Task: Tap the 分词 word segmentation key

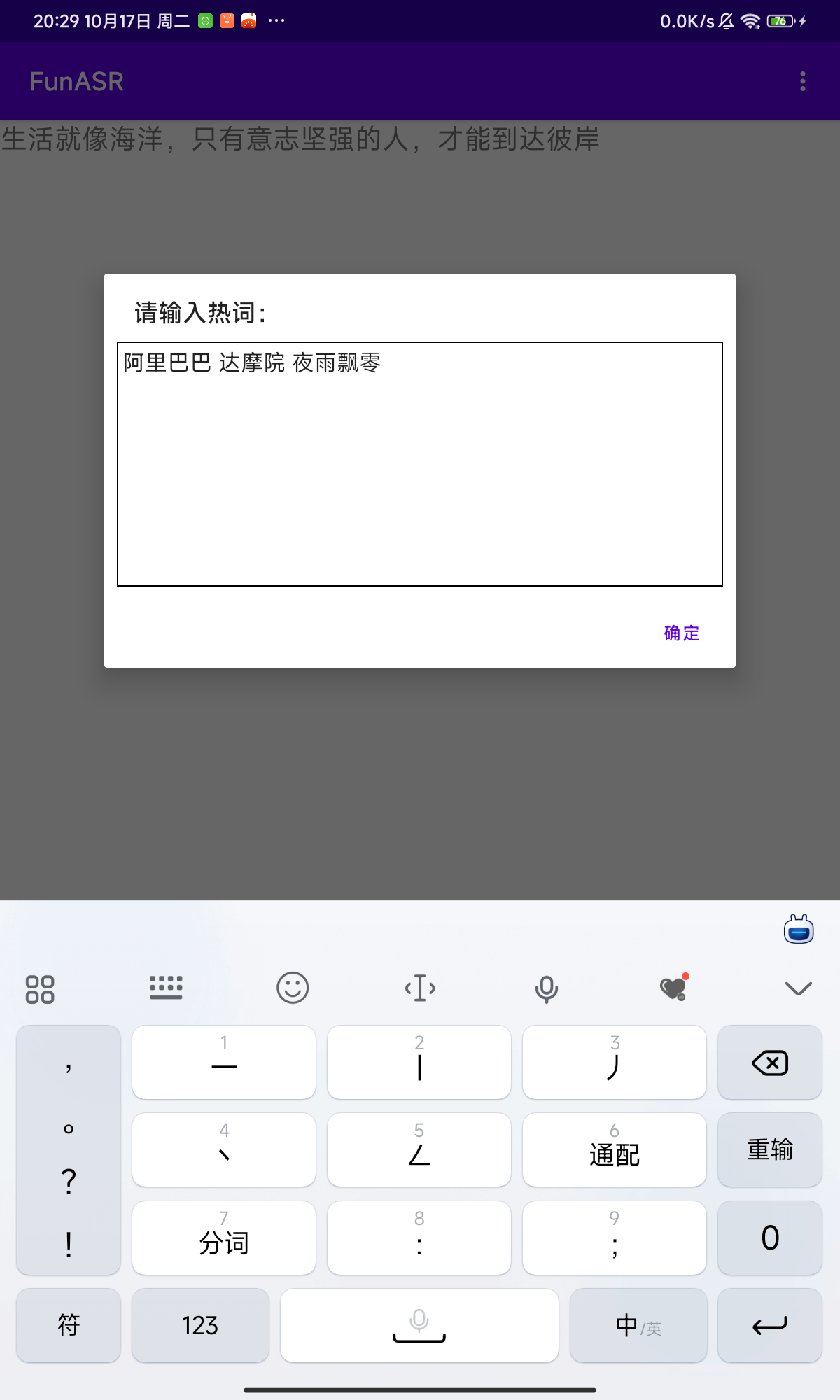Action: tap(224, 1238)
